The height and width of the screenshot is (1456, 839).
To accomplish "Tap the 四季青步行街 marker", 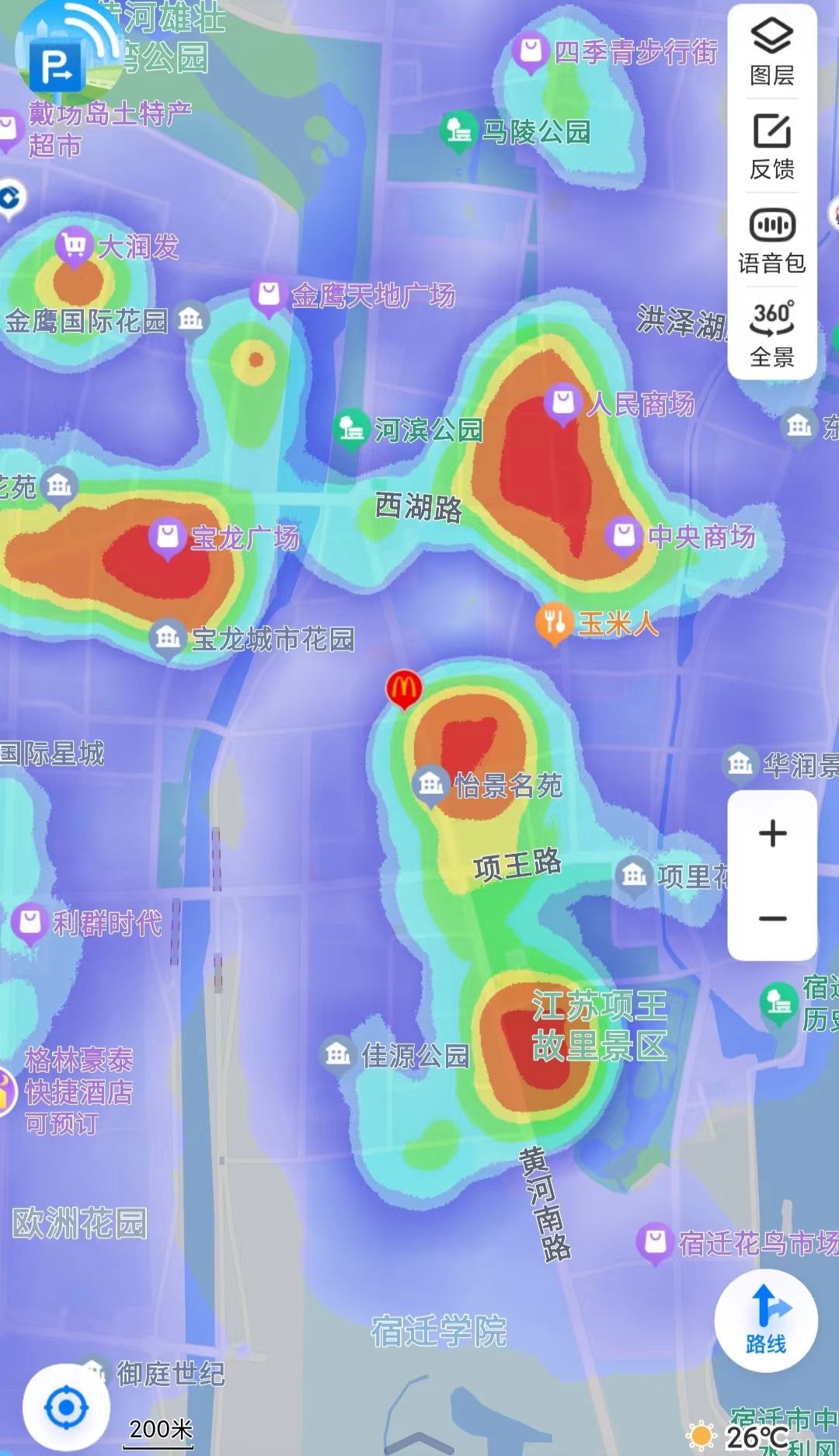I will click(x=531, y=51).
